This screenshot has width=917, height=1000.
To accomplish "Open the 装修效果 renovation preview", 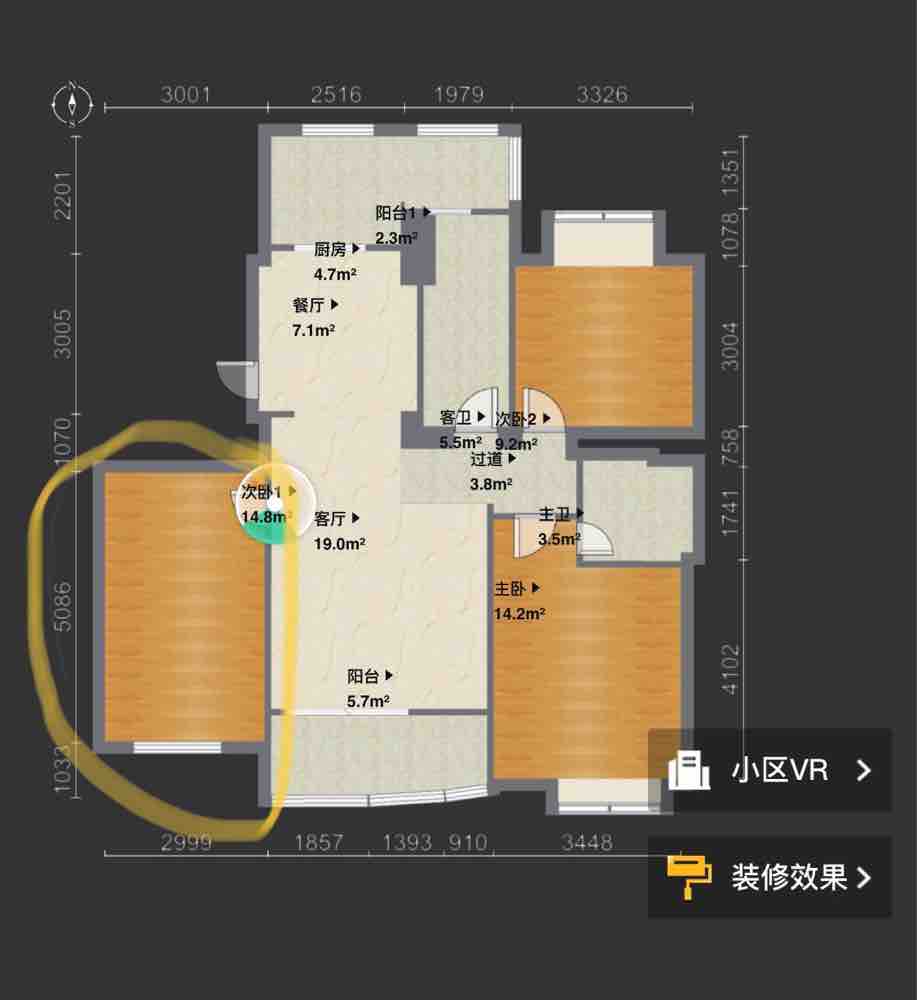I will point(769,877).
